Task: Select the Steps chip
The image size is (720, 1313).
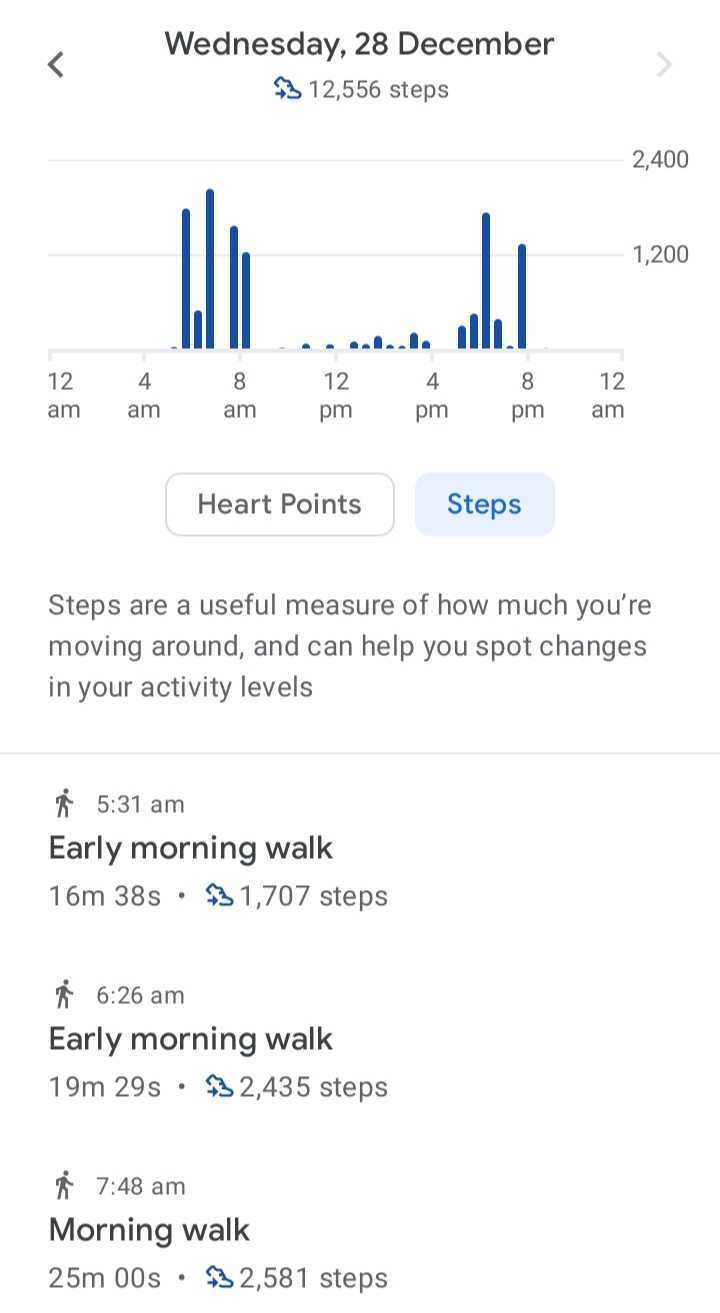Action: point(485,504)
